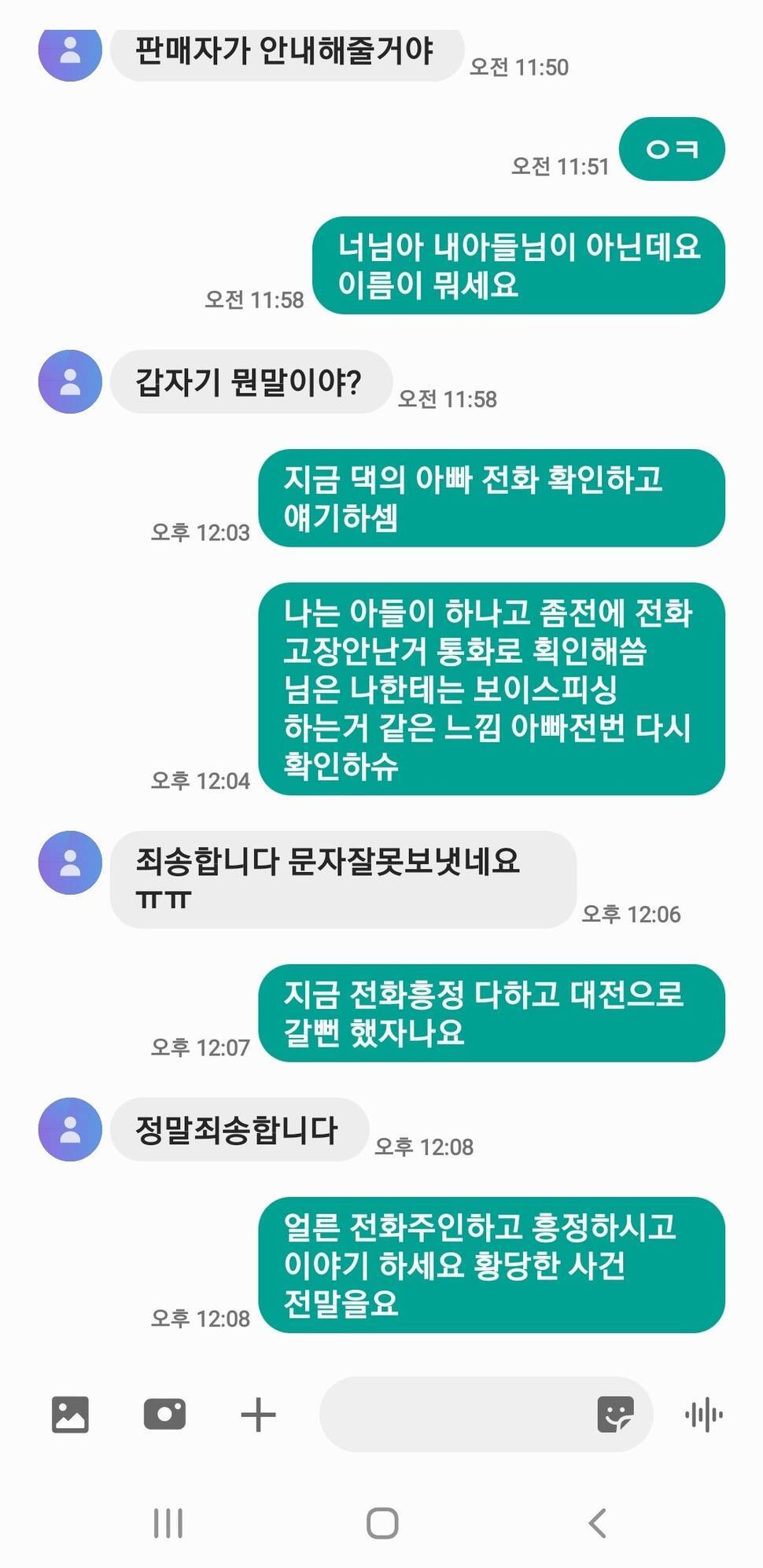
Task: Open the camera to attach a photo
Action: point(164,1414)
